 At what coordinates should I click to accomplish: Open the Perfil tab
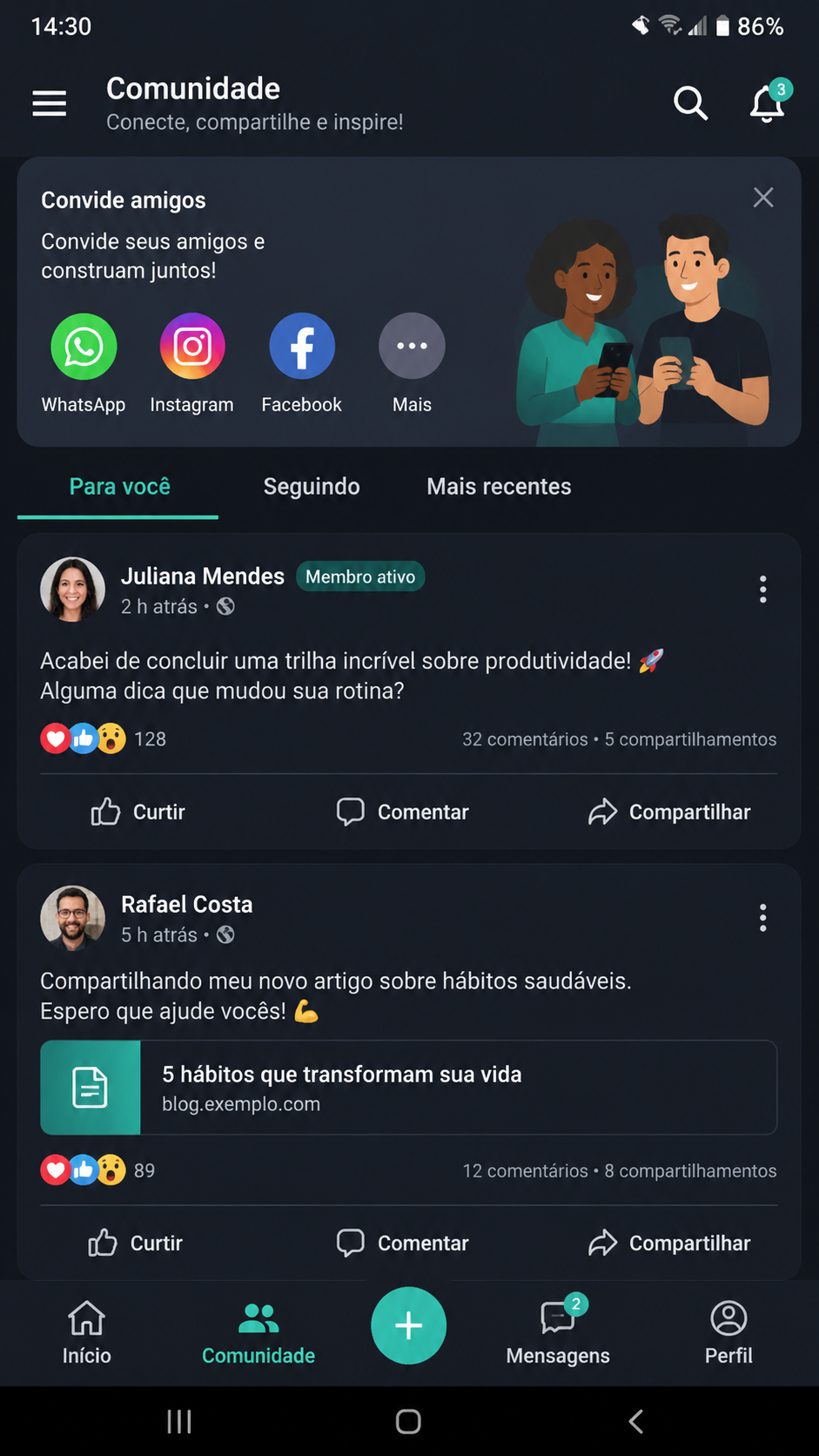pyautogui.click(x=728, y=1332)
